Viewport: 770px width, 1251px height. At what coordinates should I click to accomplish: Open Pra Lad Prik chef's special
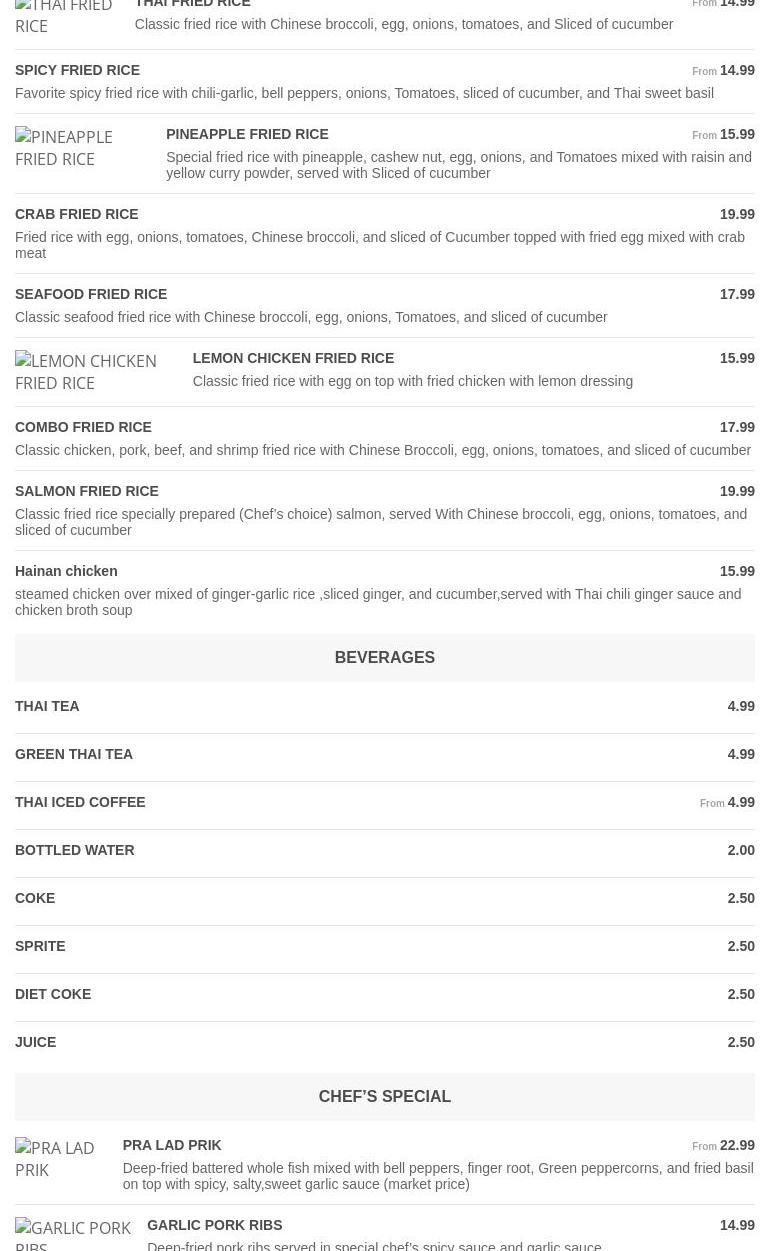click(172, 1146)
